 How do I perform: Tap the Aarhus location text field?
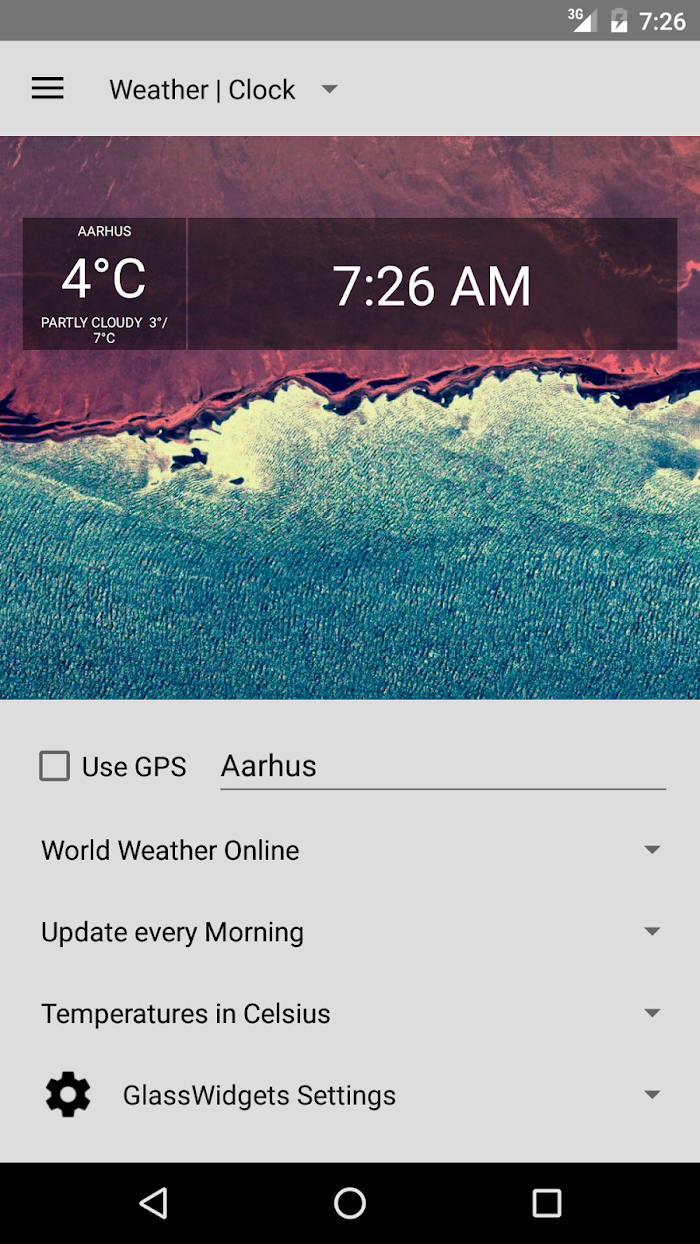click(442, 767)
